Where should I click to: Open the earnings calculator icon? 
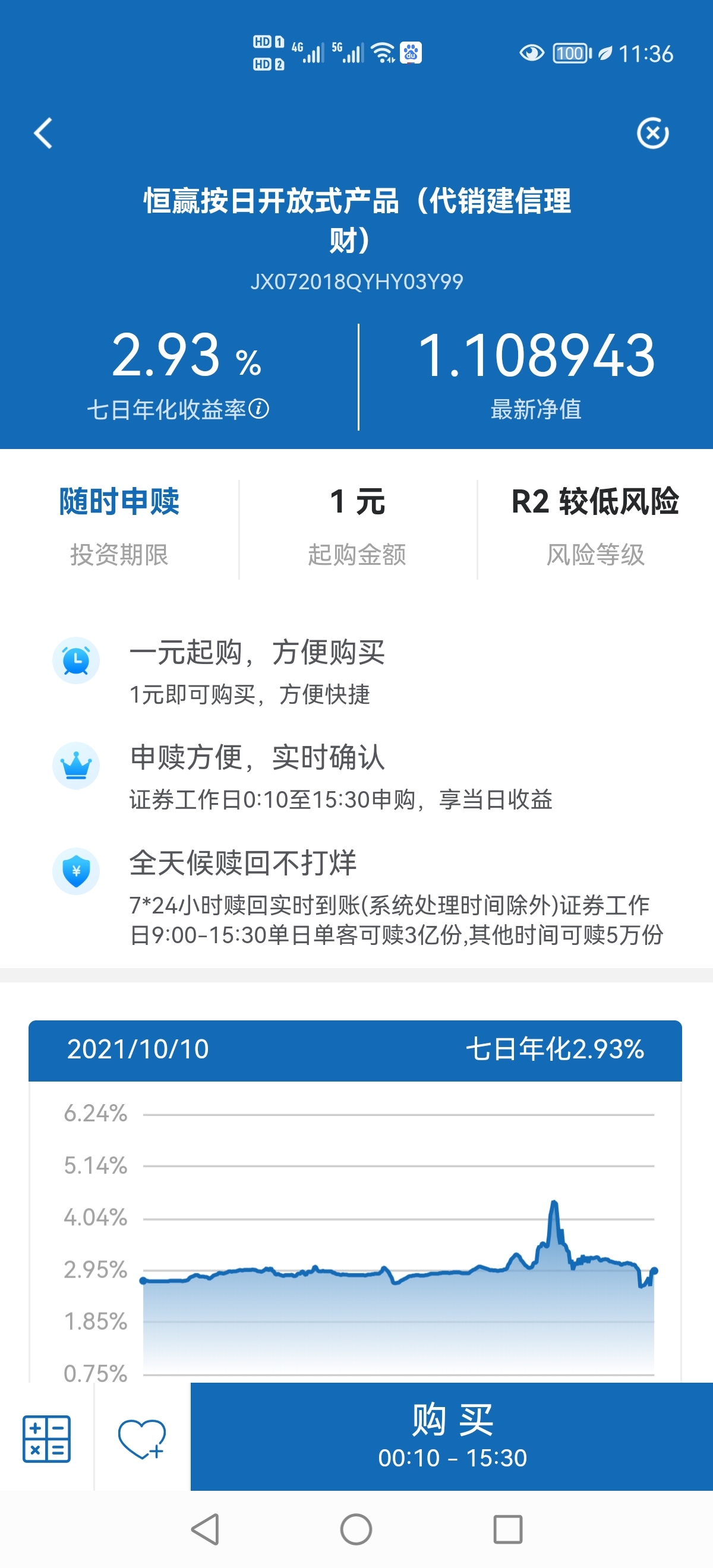47,1439
